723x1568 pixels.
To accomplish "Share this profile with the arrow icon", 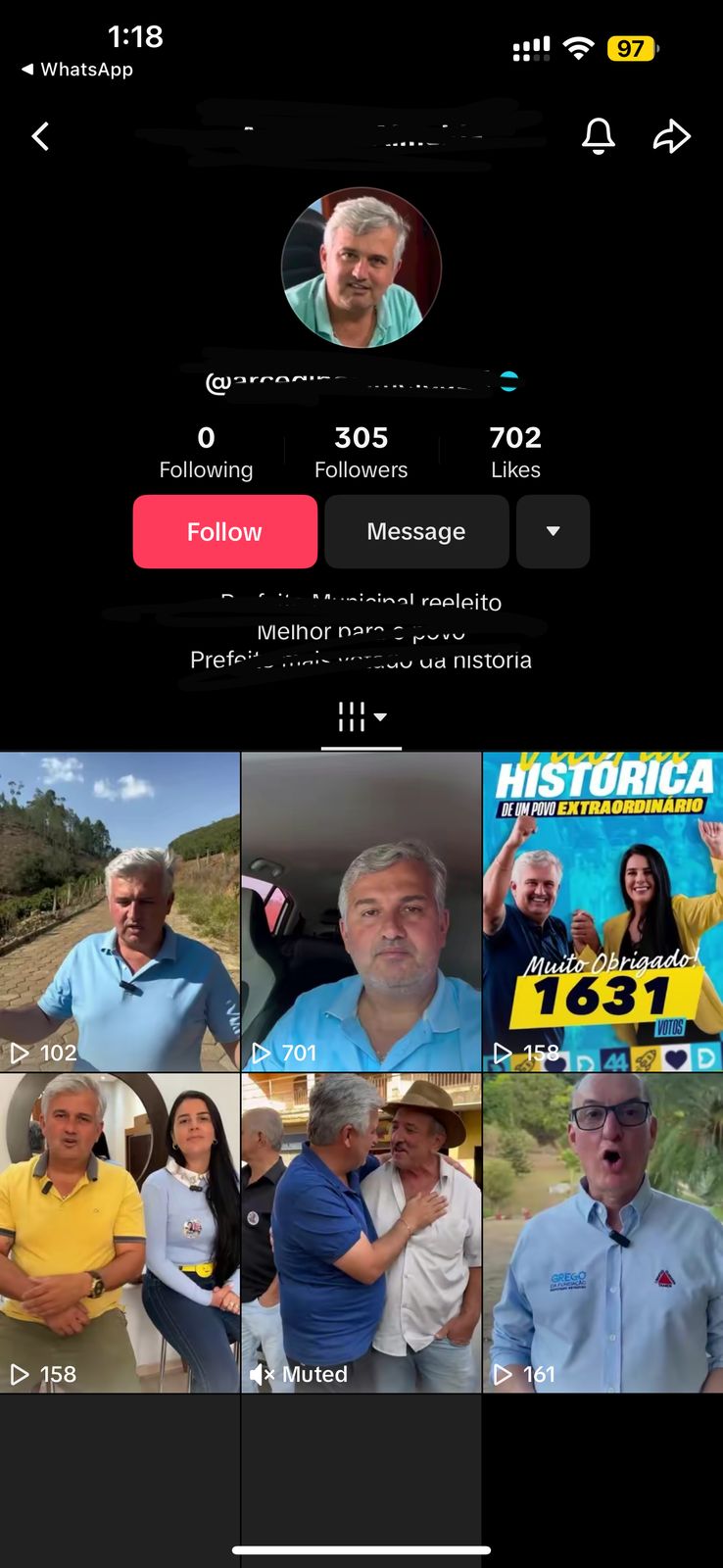I will pyautogui.click(x=672, y=136).
